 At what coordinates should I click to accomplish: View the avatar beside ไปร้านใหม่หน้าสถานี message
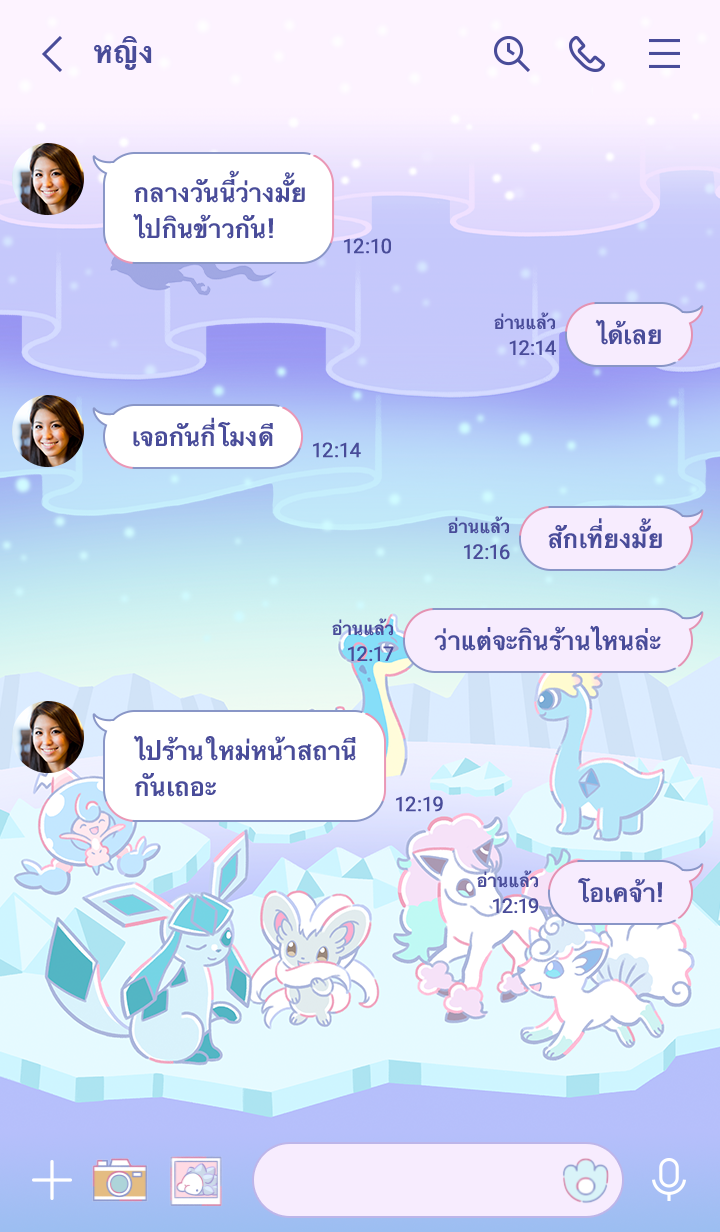tap(48, 737)
